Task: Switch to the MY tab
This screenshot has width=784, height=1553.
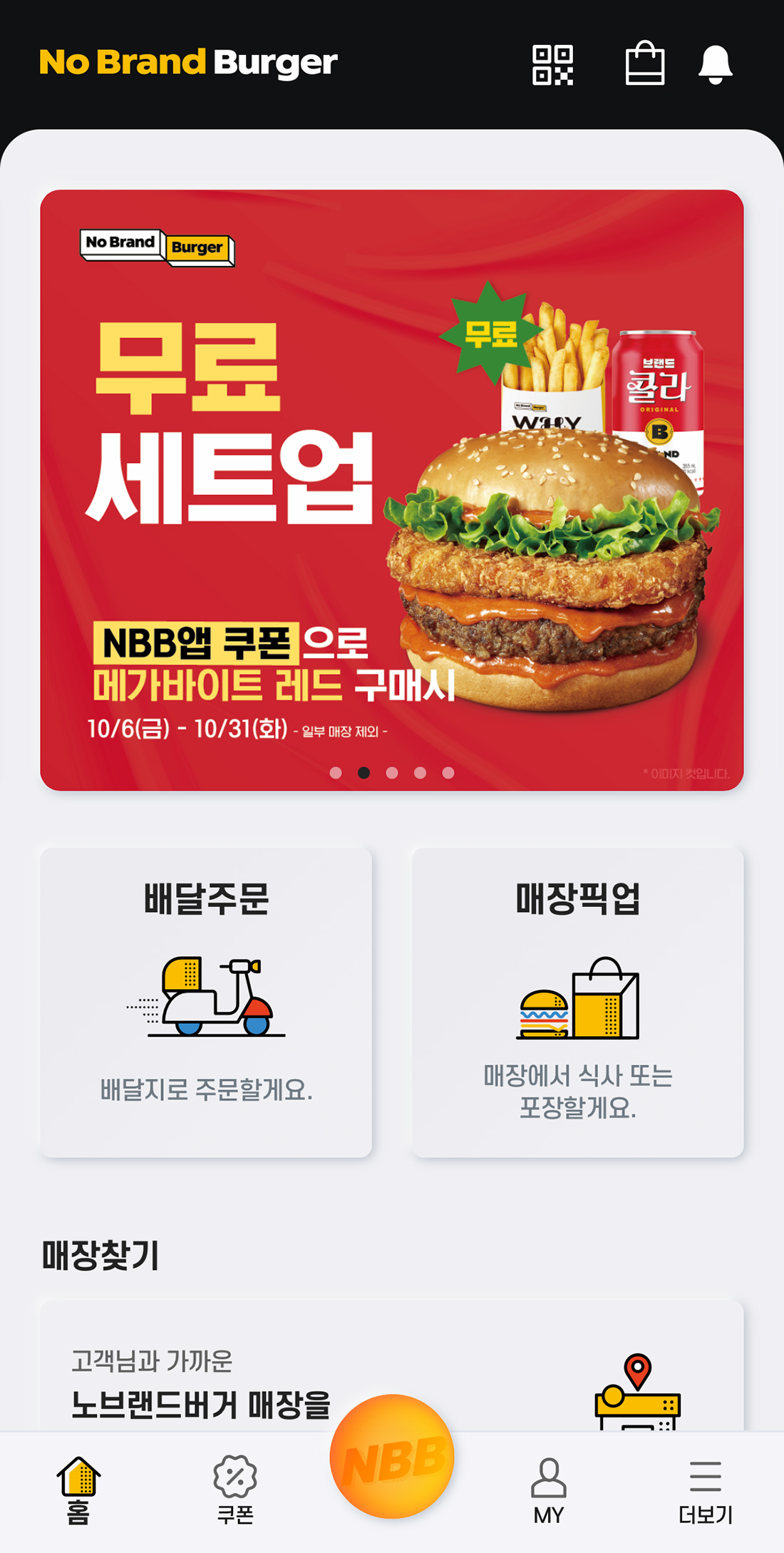Action: coord(548,1490)
